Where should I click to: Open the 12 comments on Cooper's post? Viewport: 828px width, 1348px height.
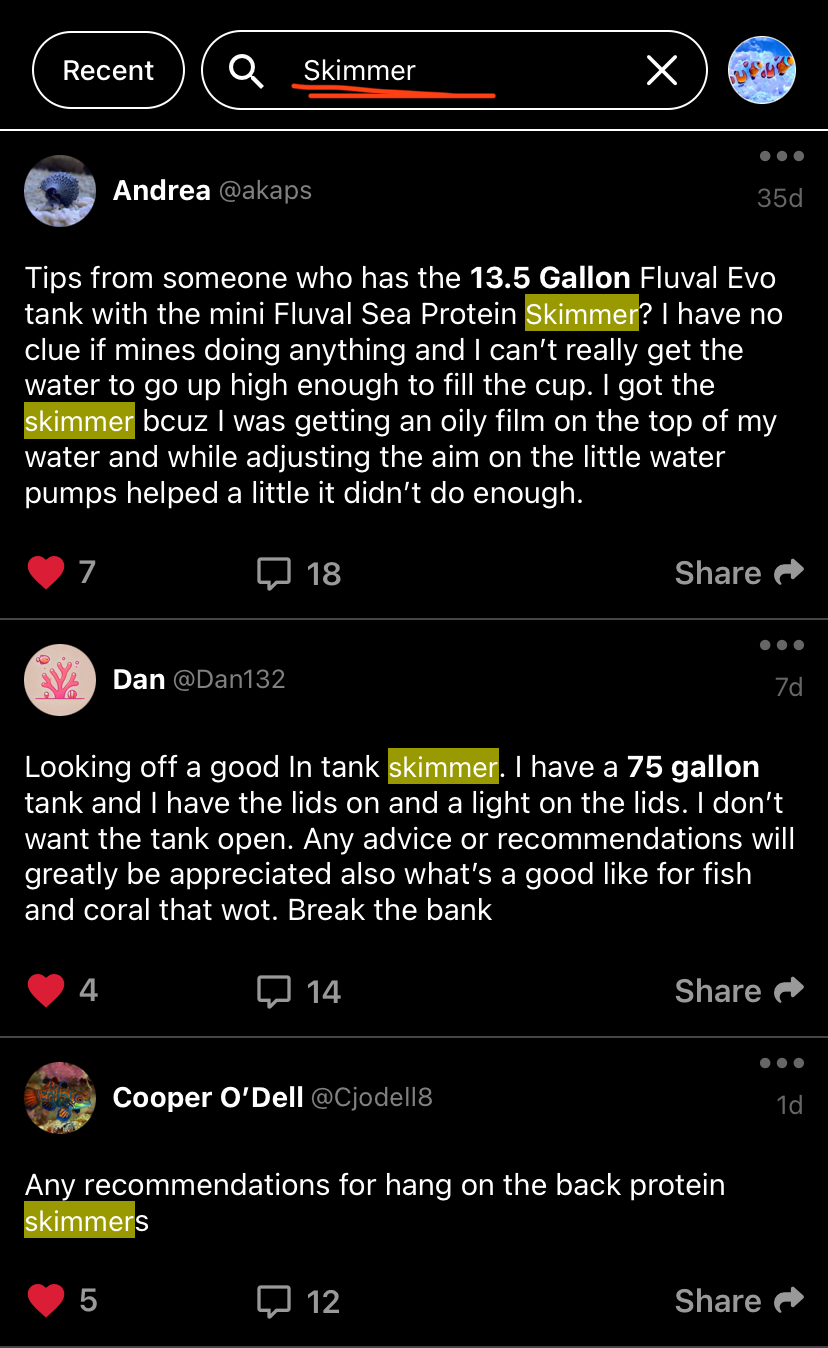point(299,1301)
